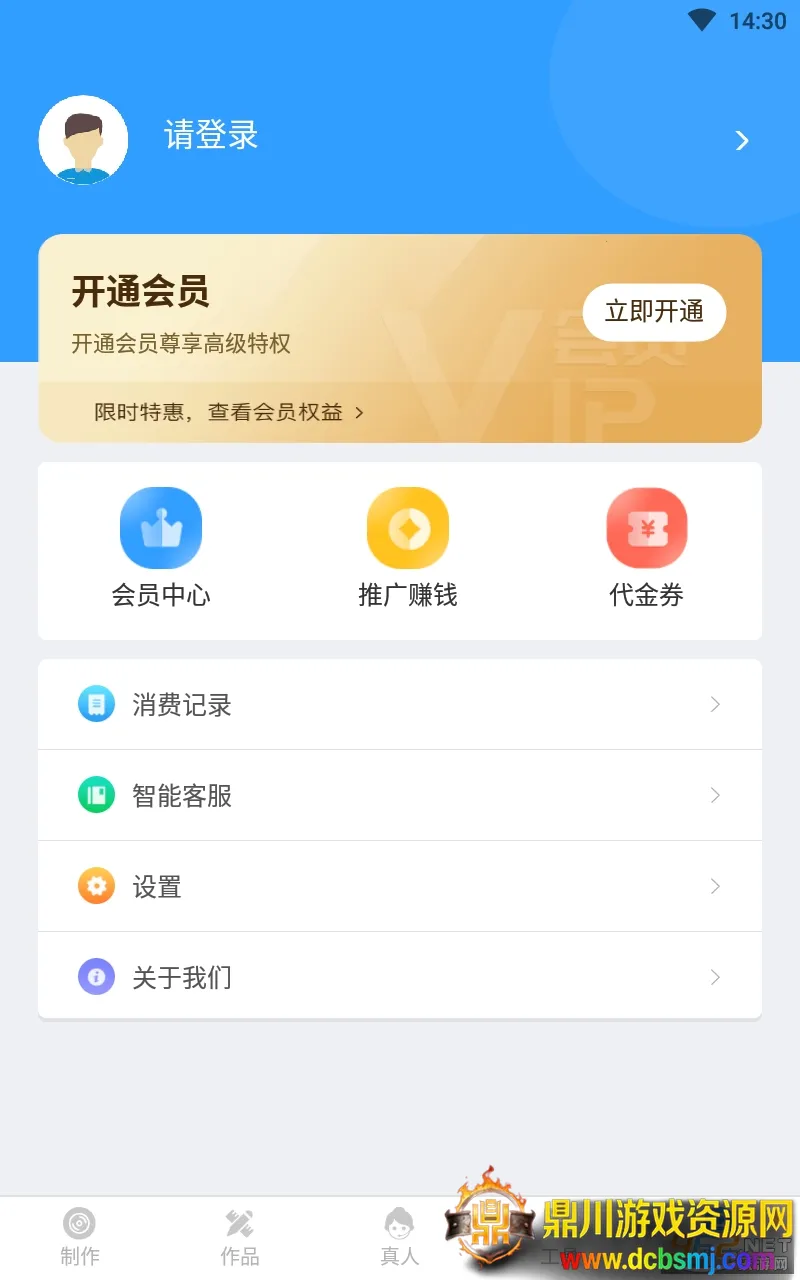This screenshot has height=1280, width=800.
Task: Go to 设置 settings
Action: (400, 887)
